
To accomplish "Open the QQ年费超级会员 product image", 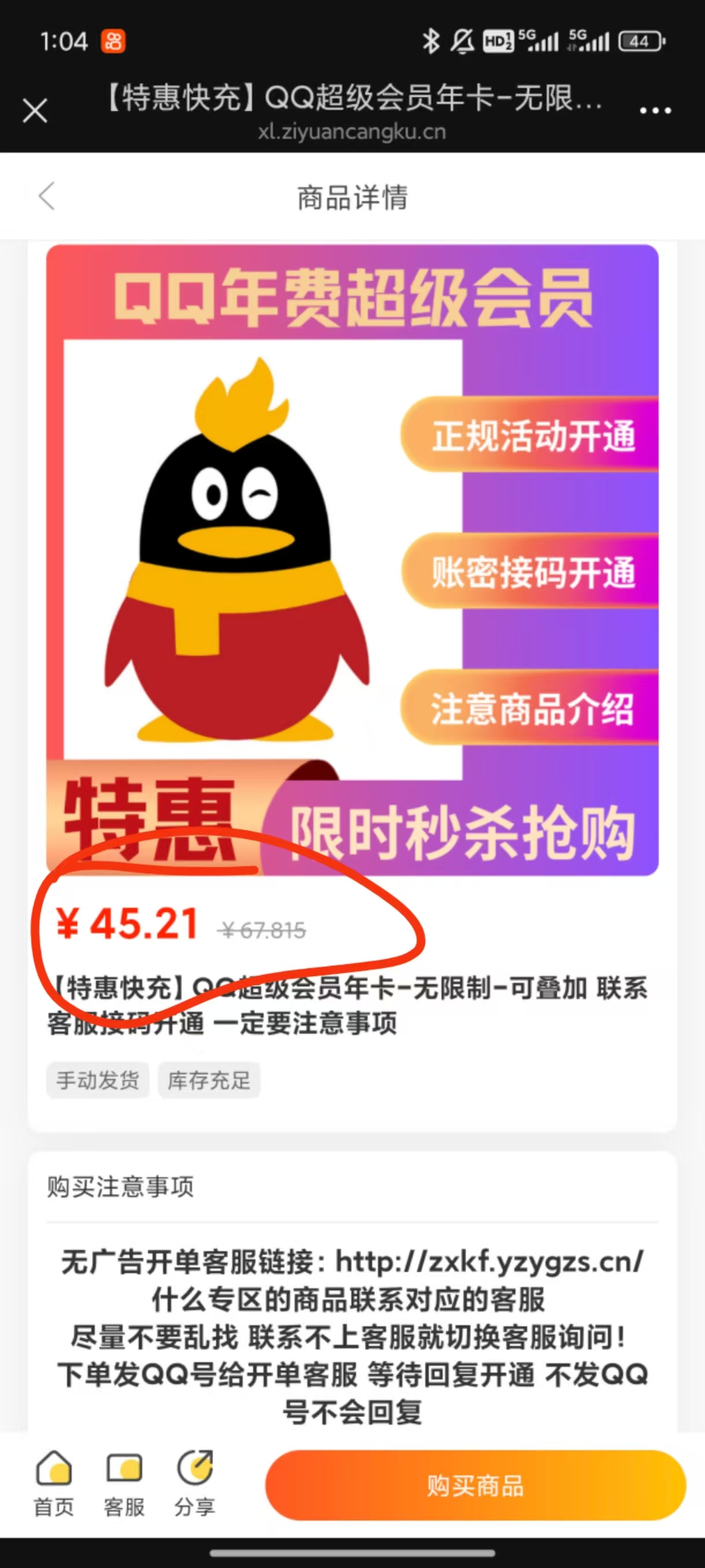I will pos(352,560).
